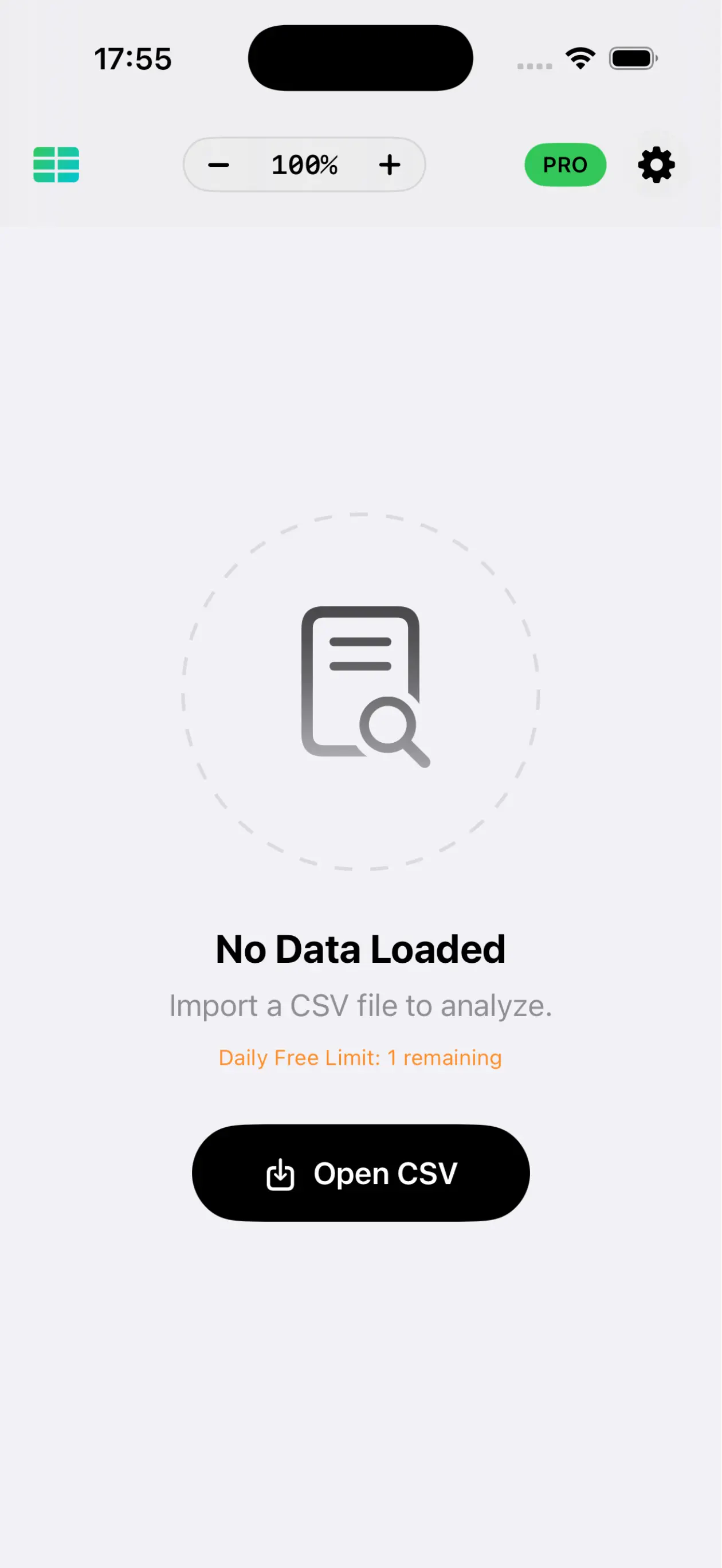Image resolution: width=722 pixels, height=1568 pixels.
Task: Open the green spreadsheet grid logo
Action: pyautogui.click(x=56, y=164)
